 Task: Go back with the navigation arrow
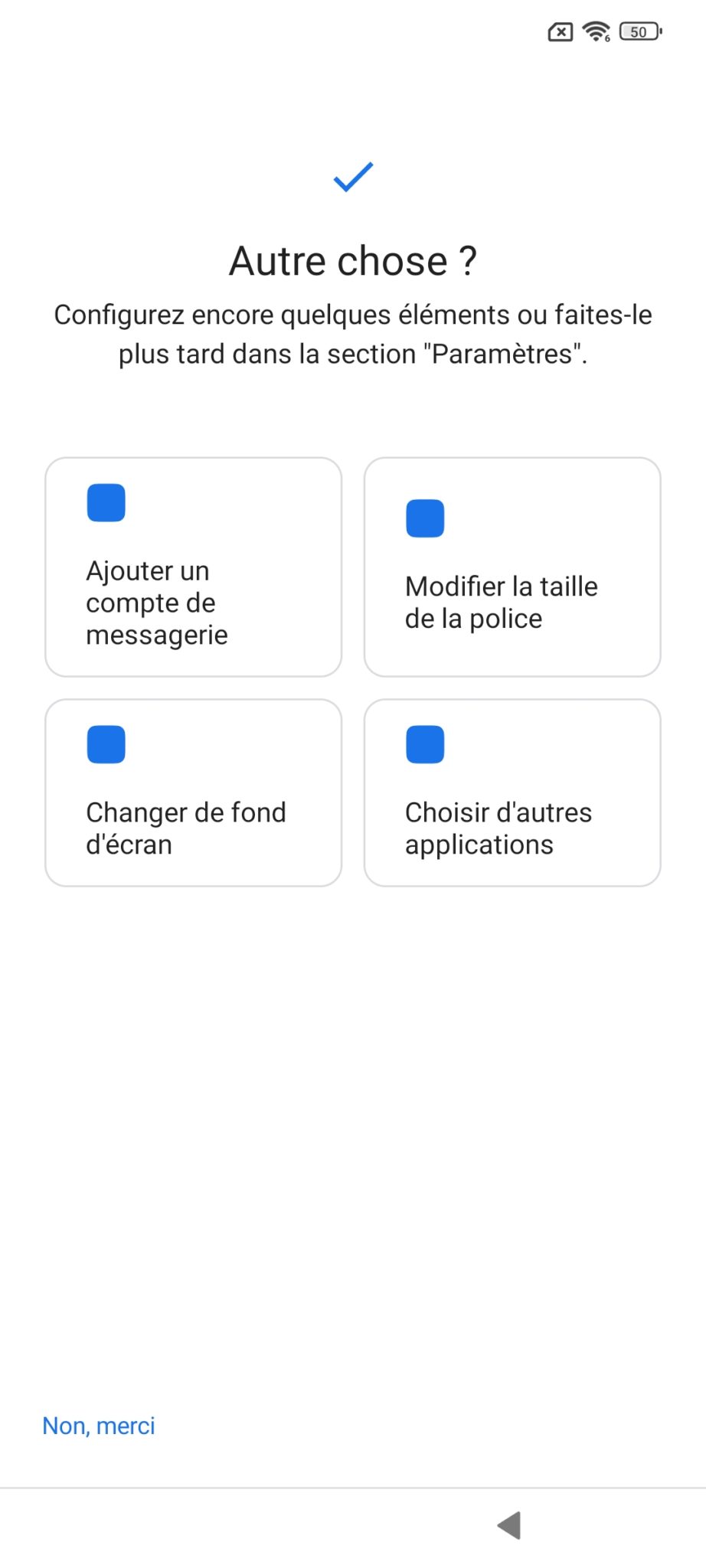tap(509, 1525)
